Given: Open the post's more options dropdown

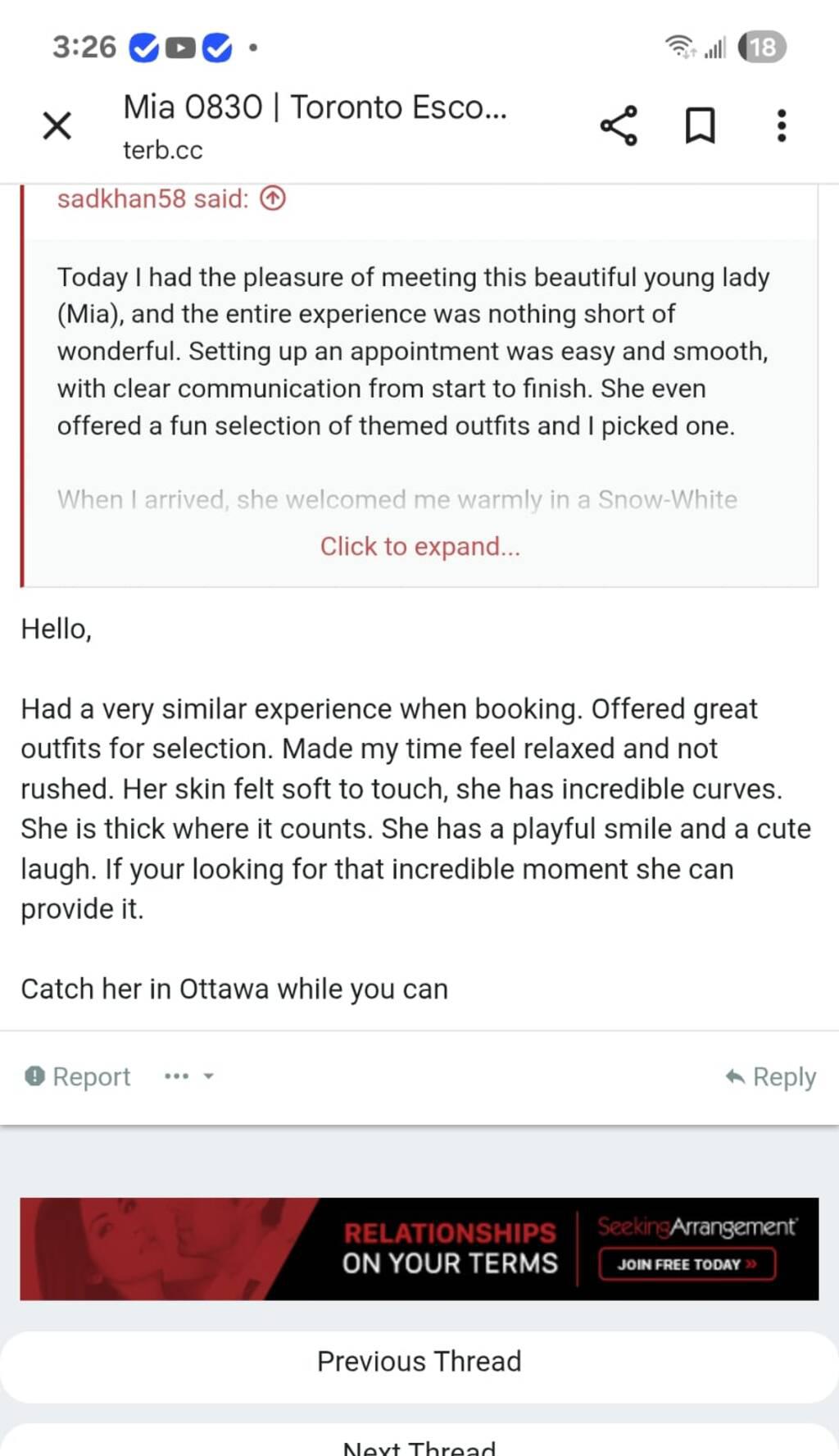Looking at the screenshot, I should pyautogui.click(x=189, y=1076).
